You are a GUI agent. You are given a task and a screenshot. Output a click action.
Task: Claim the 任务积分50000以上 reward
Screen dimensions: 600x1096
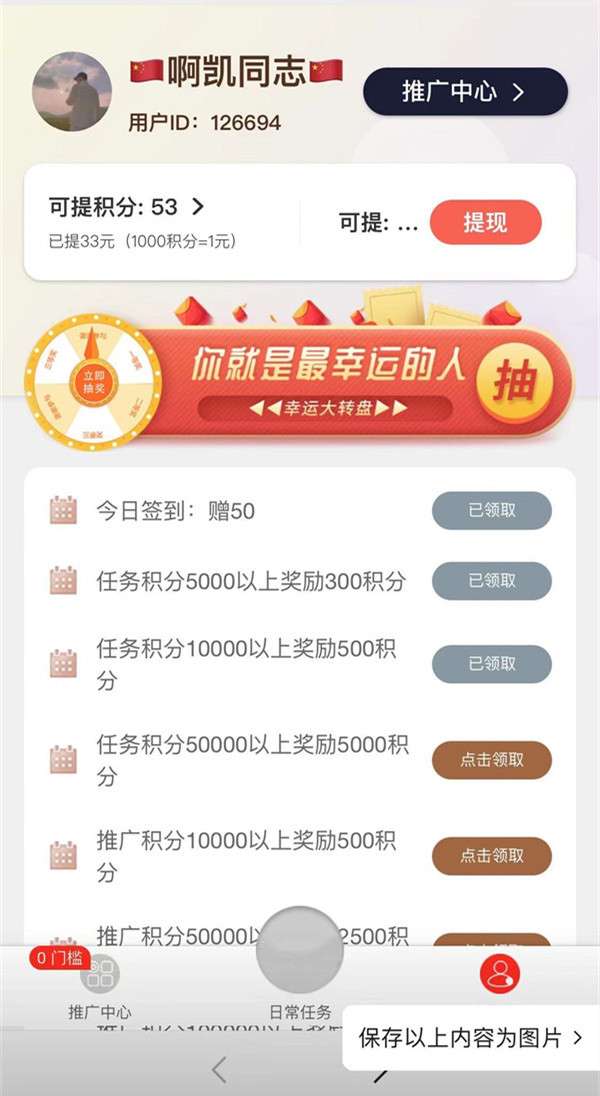(492, 760)
